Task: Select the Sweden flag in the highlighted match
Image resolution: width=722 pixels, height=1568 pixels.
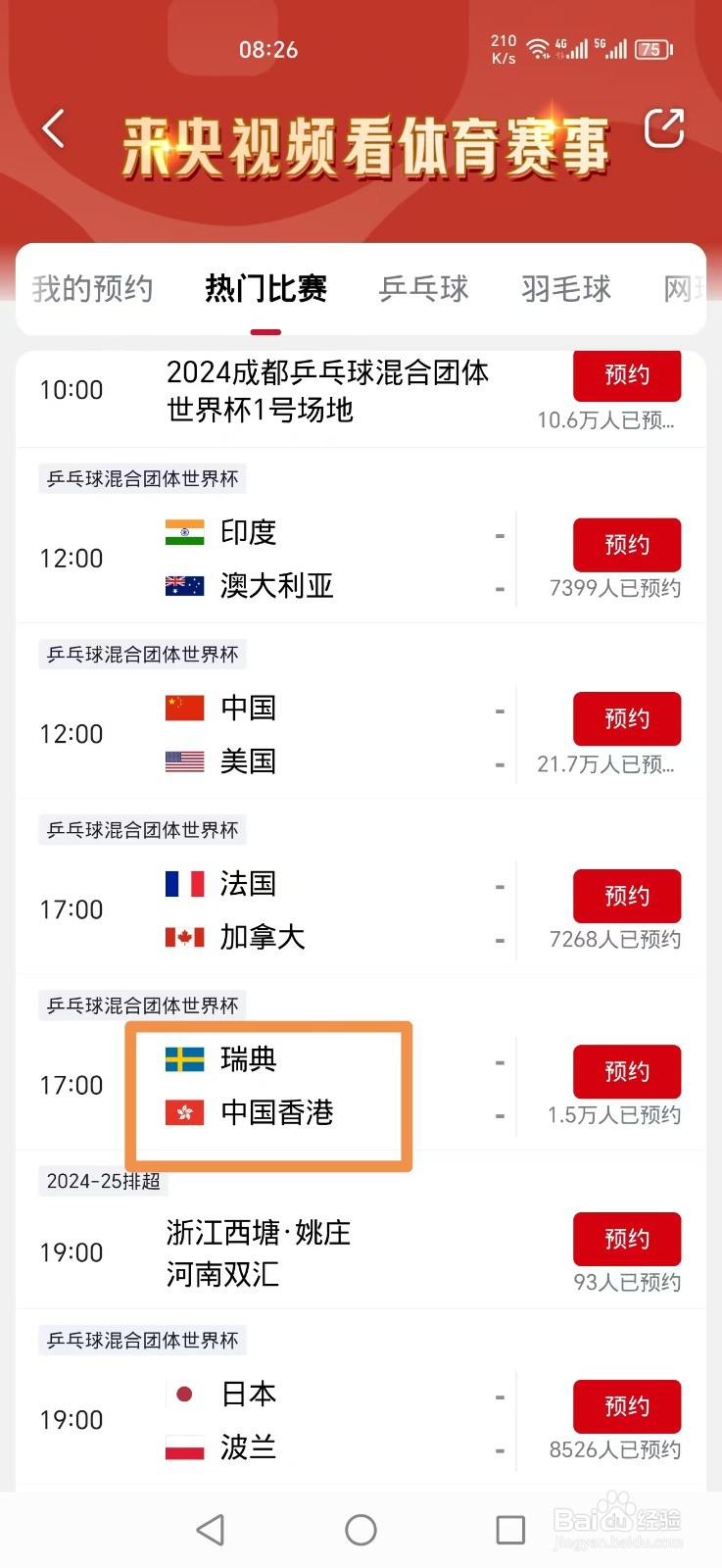Action: [x=184, y=1059]
